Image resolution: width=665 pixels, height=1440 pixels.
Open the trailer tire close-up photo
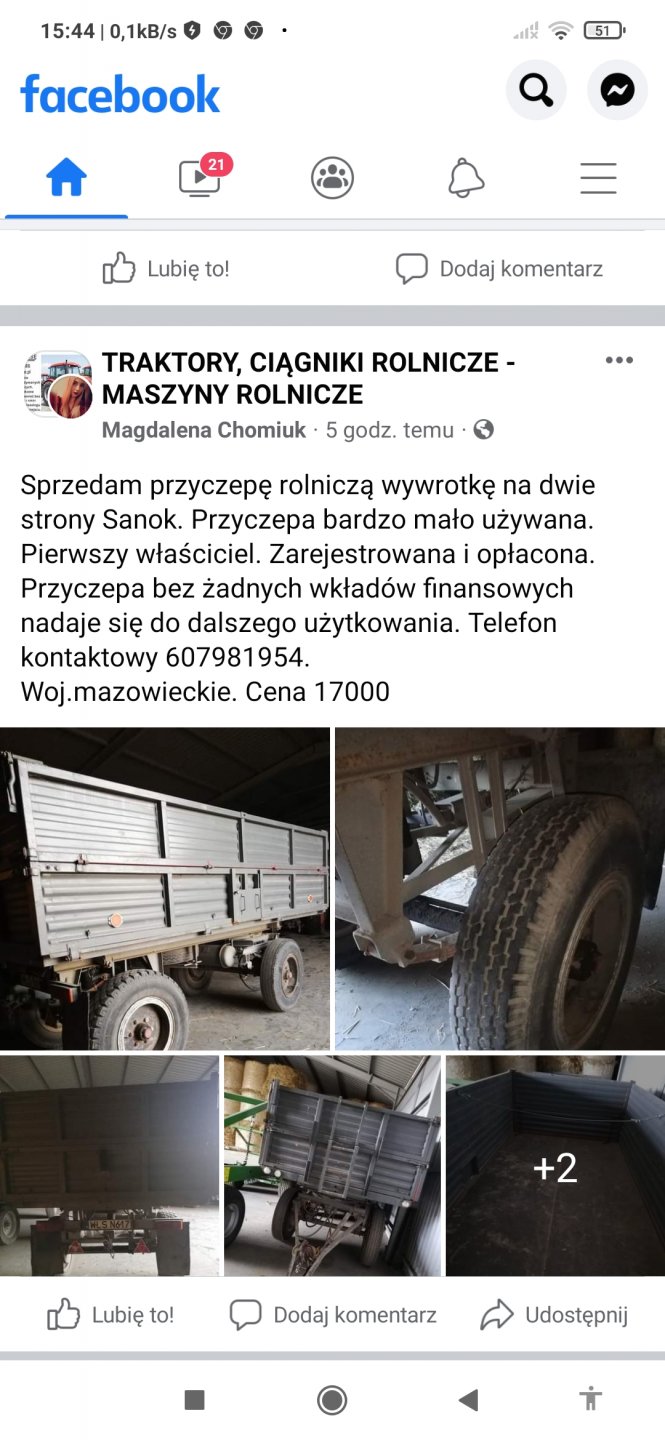tap(500, 888)
